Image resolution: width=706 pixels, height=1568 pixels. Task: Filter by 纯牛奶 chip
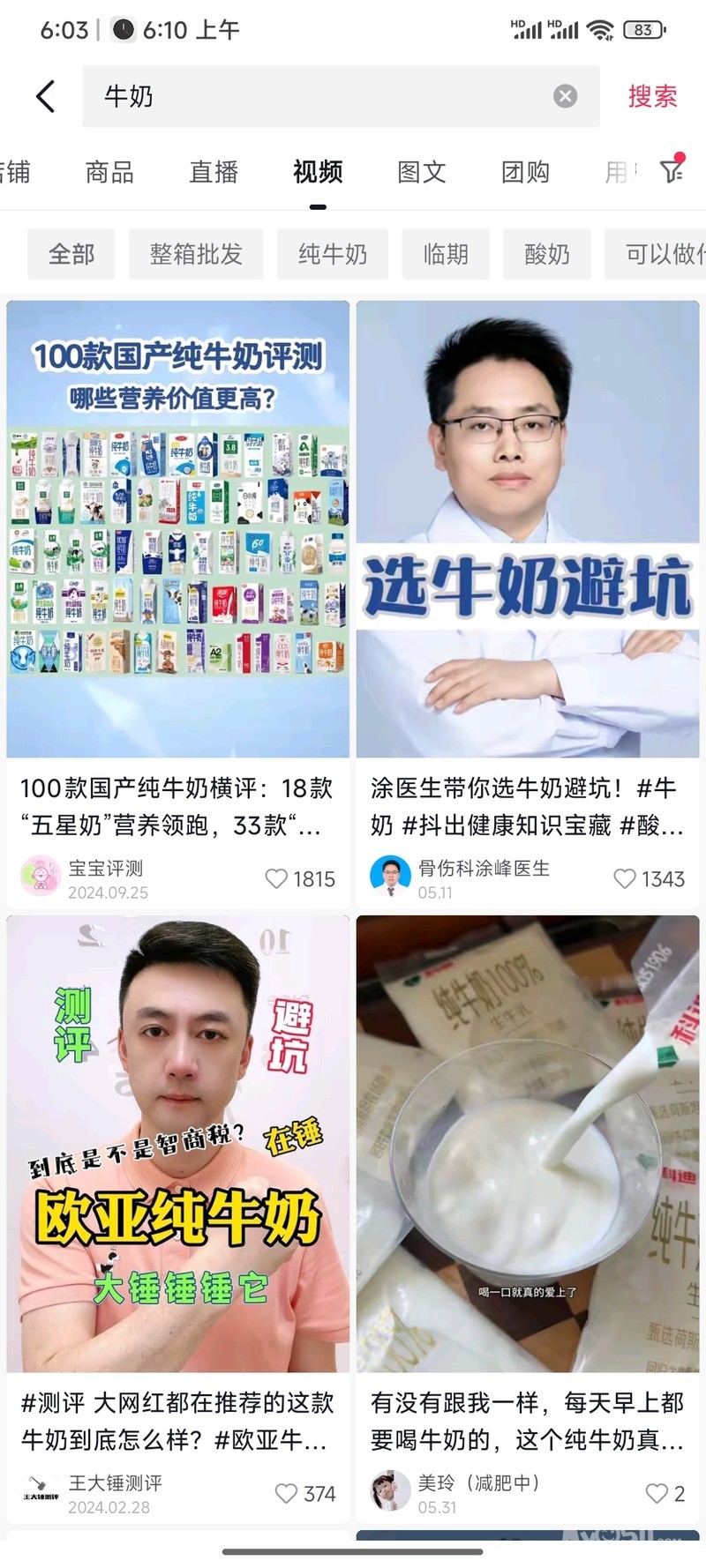pyautogui.click(x=333, y=254)
